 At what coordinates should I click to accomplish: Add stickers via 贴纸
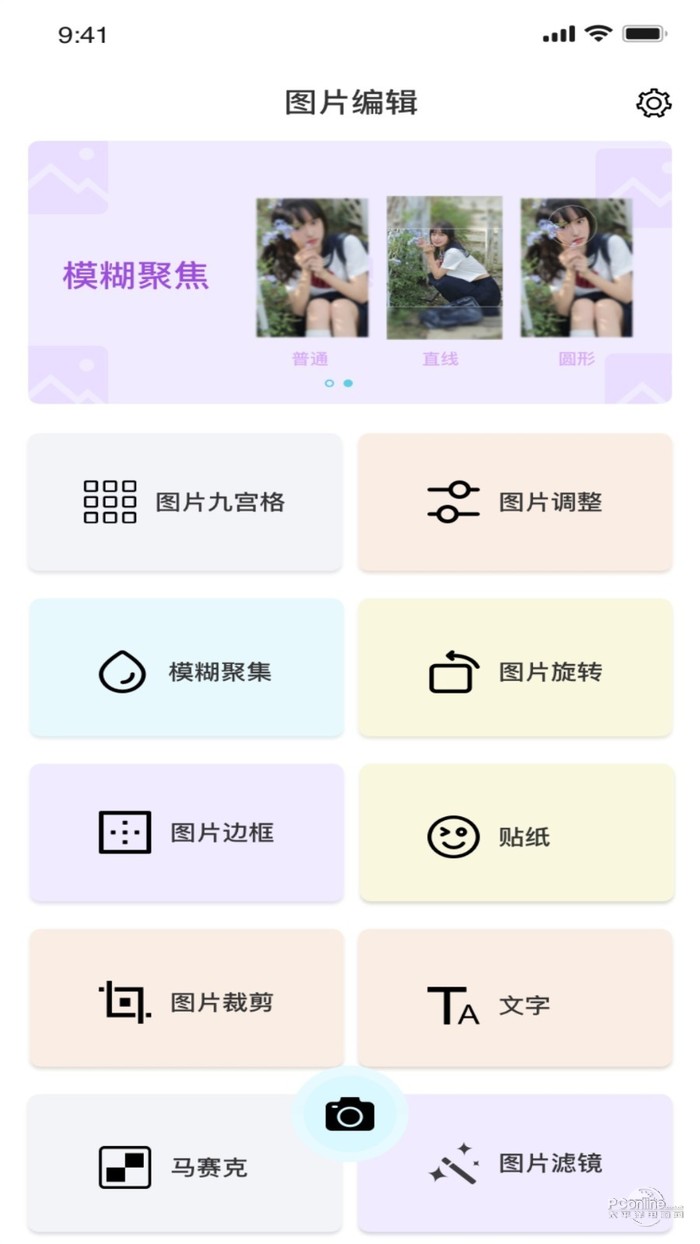click(515, 833)
